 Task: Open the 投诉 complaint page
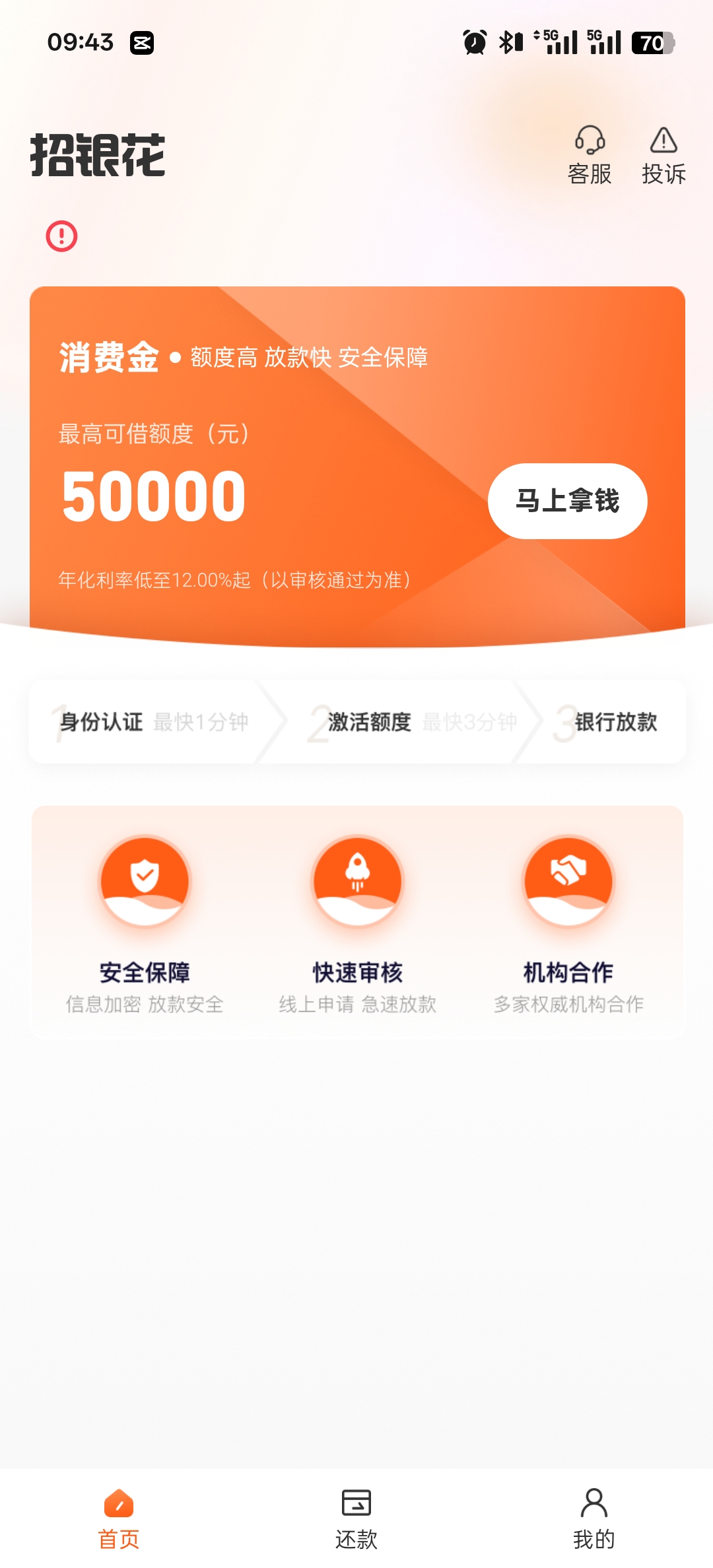coord(663,155)
